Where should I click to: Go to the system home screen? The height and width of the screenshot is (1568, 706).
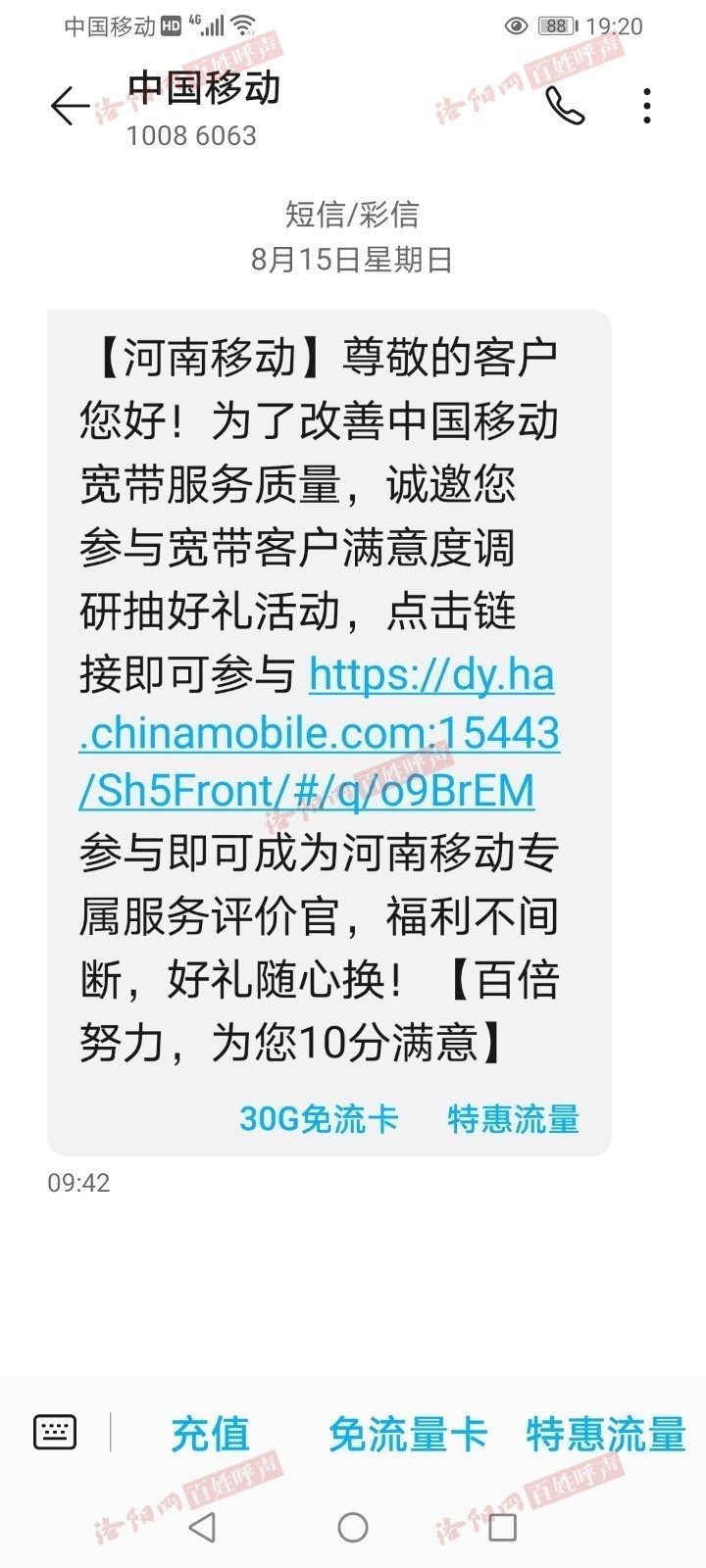(x=353, y=1527)
